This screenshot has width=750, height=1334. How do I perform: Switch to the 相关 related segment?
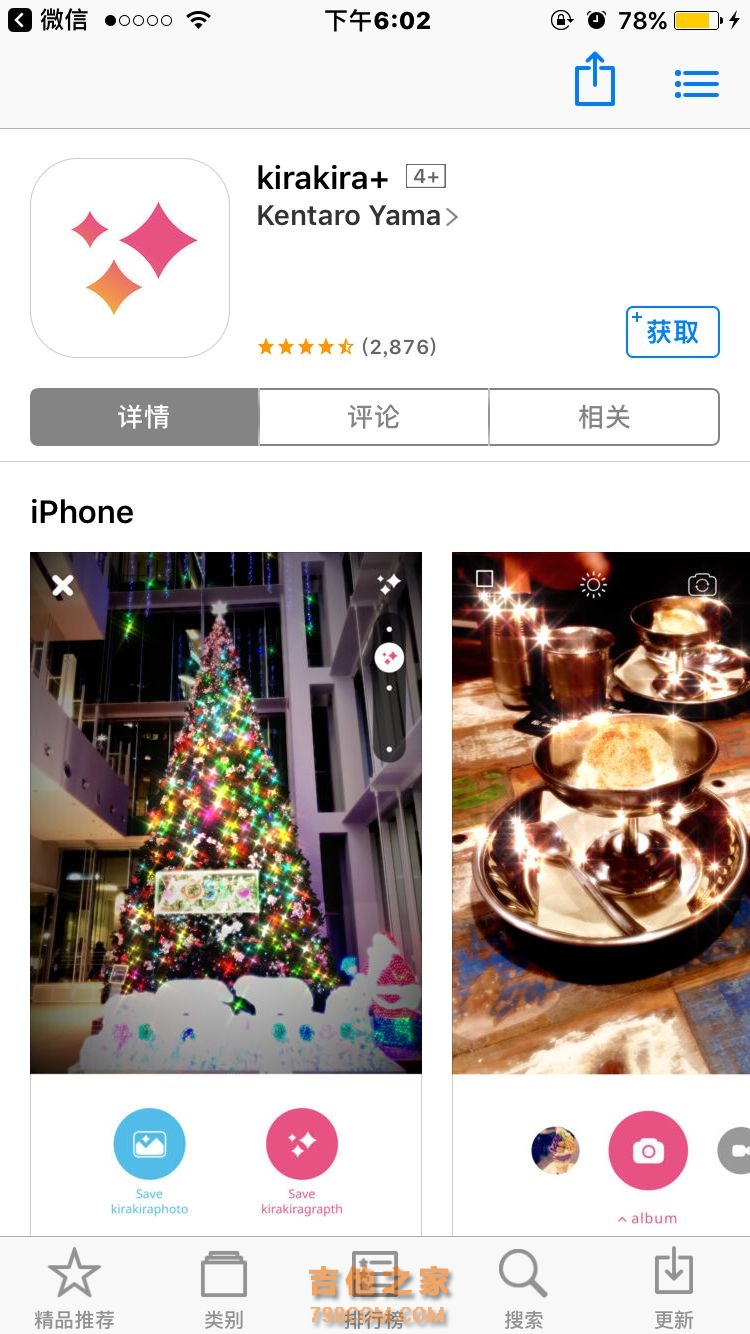[x=604, y=417]
